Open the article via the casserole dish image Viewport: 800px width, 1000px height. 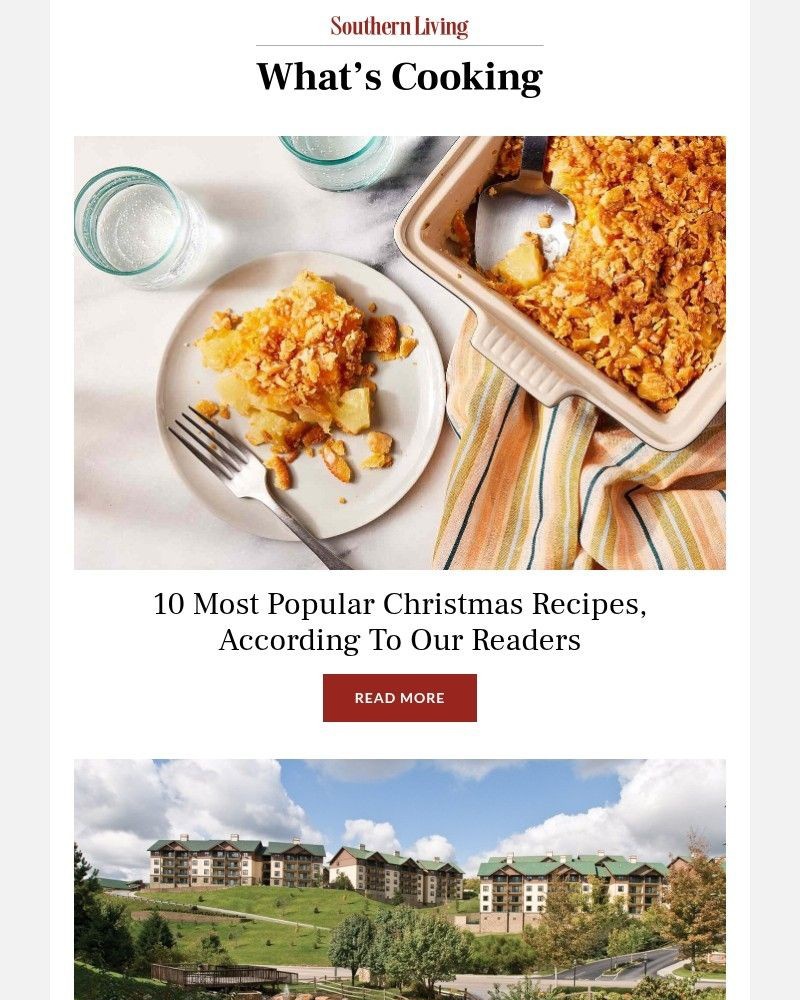399,350
